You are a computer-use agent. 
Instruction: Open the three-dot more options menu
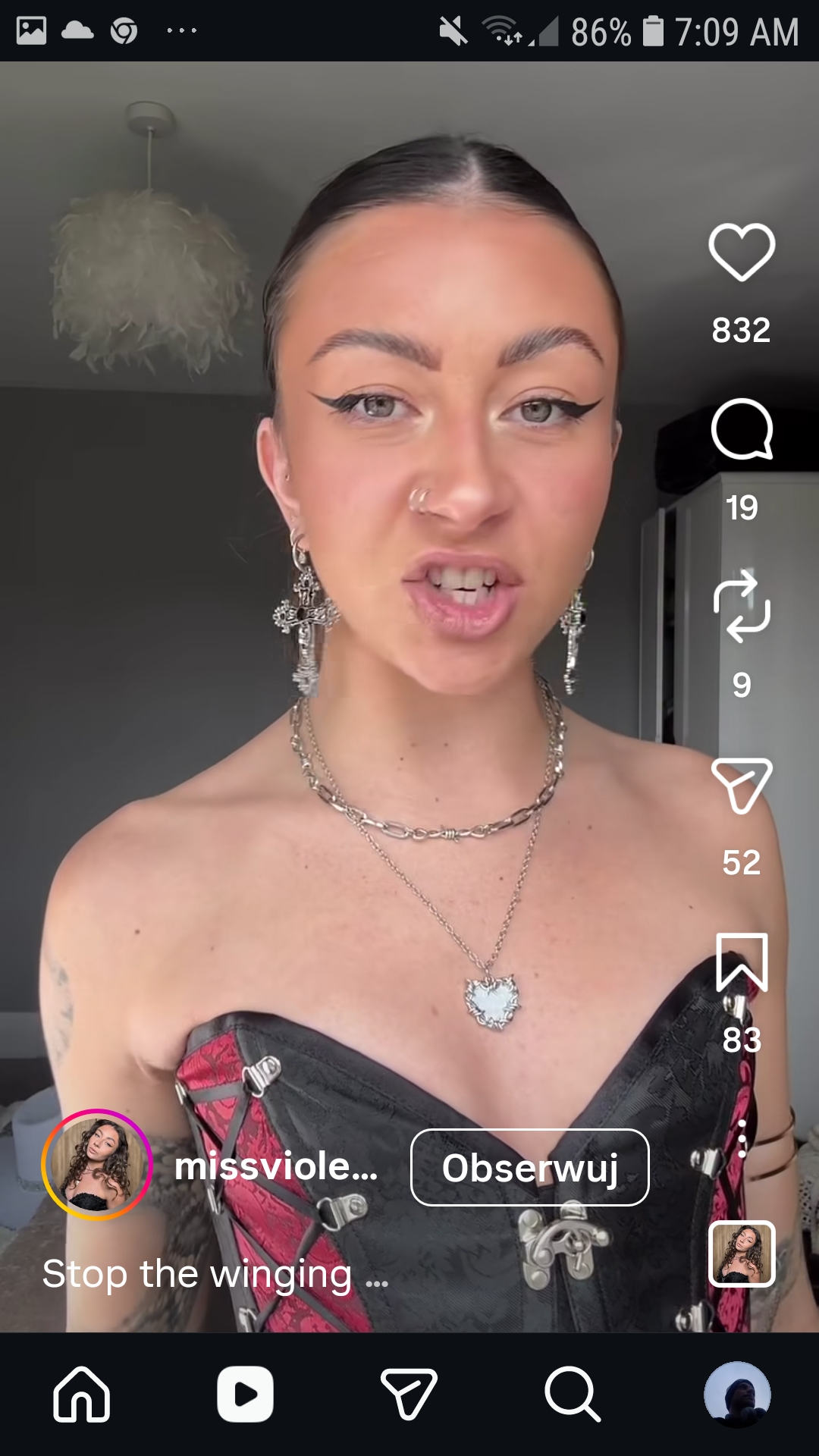coord(742,1138)
